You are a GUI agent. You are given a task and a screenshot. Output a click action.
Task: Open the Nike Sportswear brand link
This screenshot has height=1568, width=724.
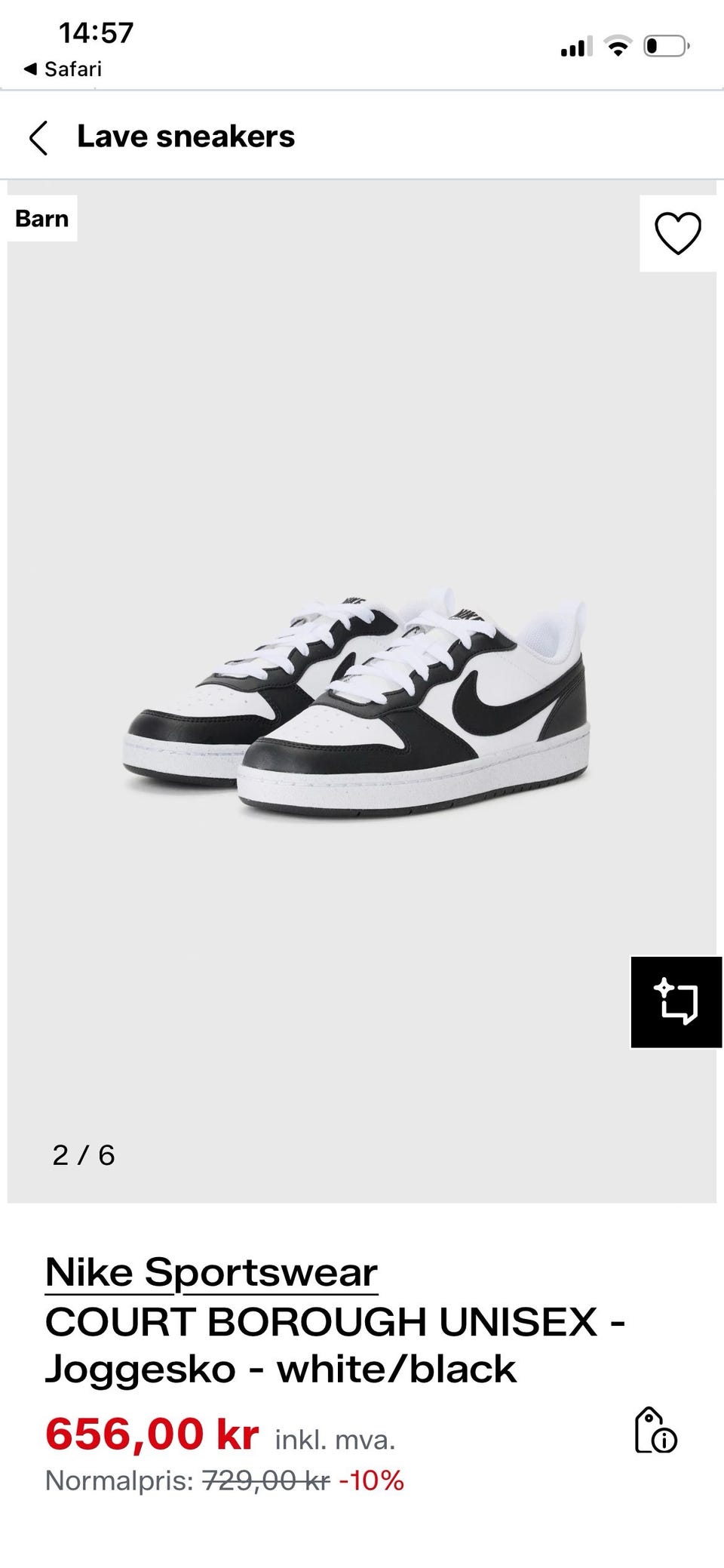211,1273
